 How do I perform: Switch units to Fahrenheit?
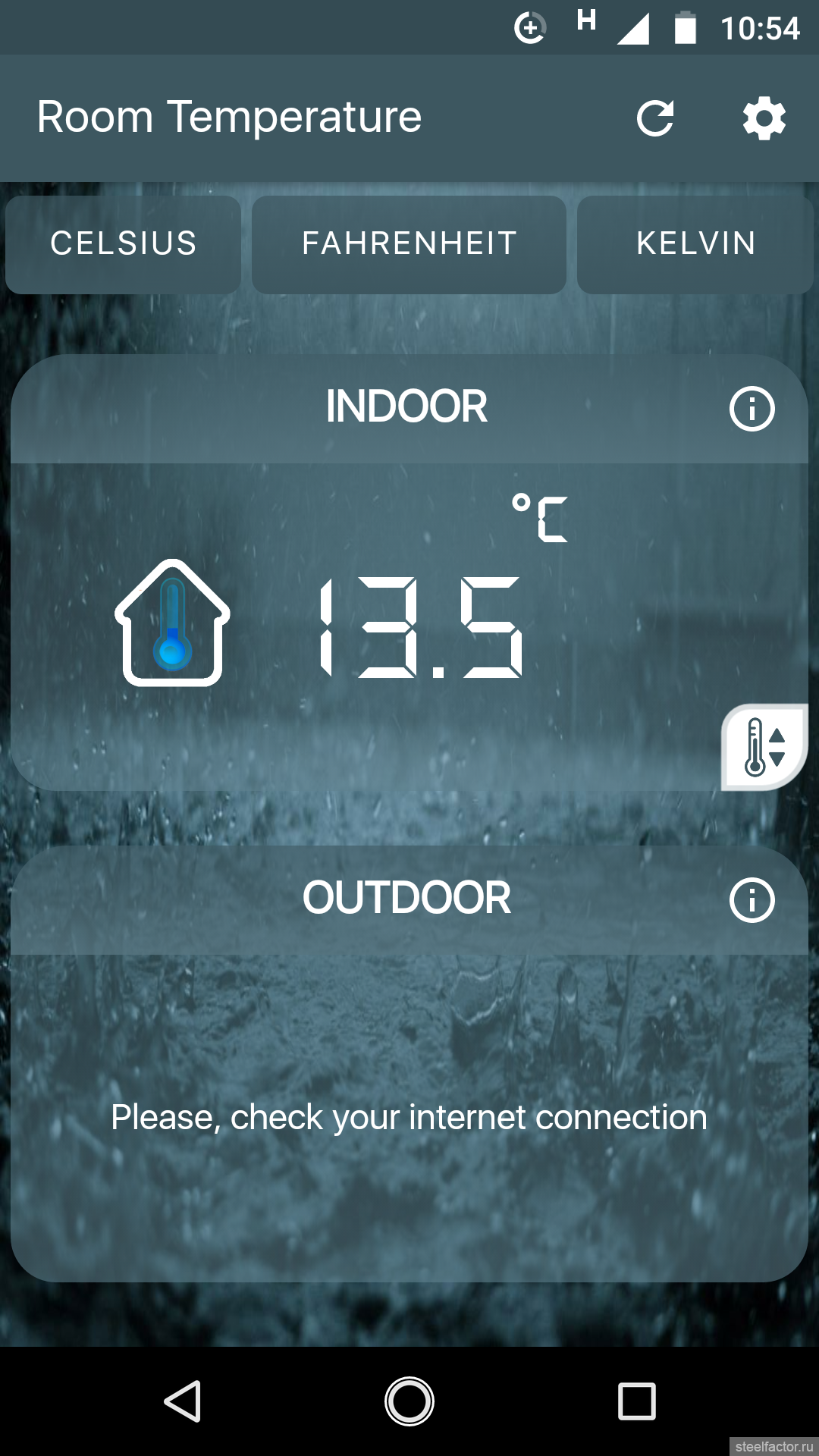409,244
